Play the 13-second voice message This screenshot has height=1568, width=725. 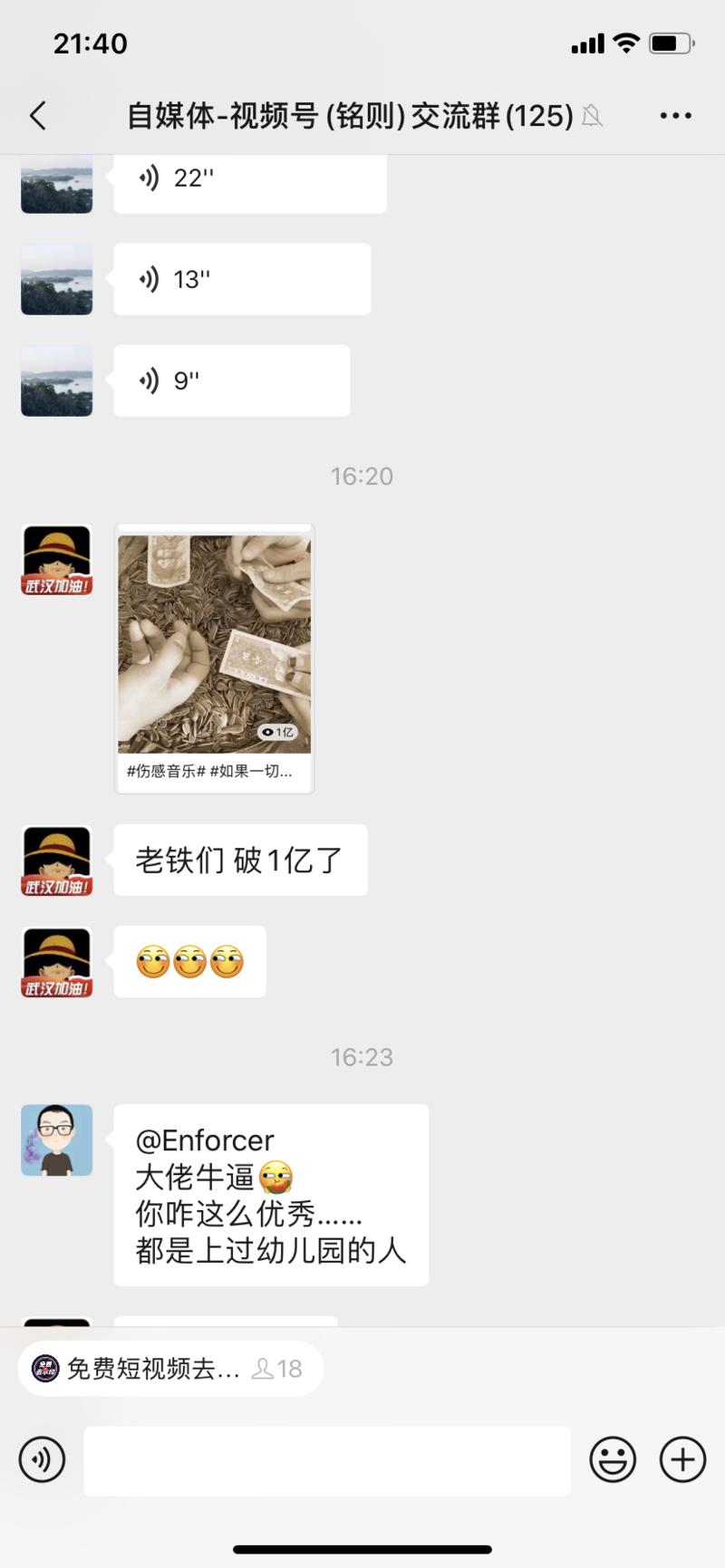coord(240,278)
